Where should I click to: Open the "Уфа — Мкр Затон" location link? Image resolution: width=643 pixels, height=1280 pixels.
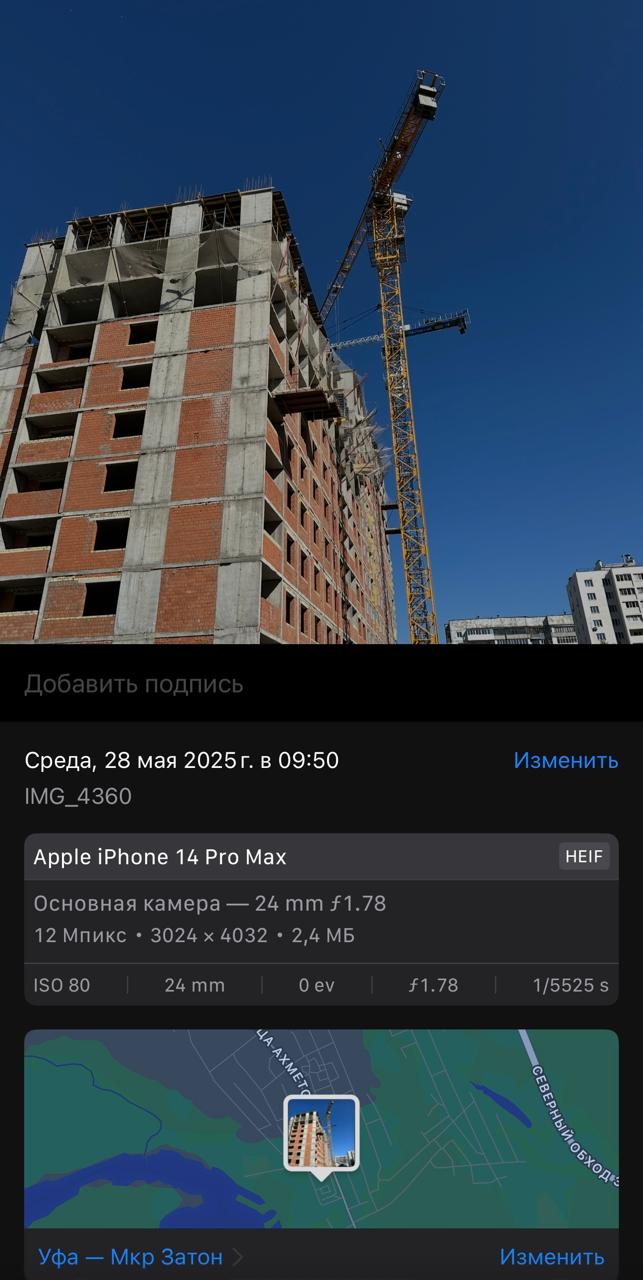pyautogui.click(x=140, y=1256)
